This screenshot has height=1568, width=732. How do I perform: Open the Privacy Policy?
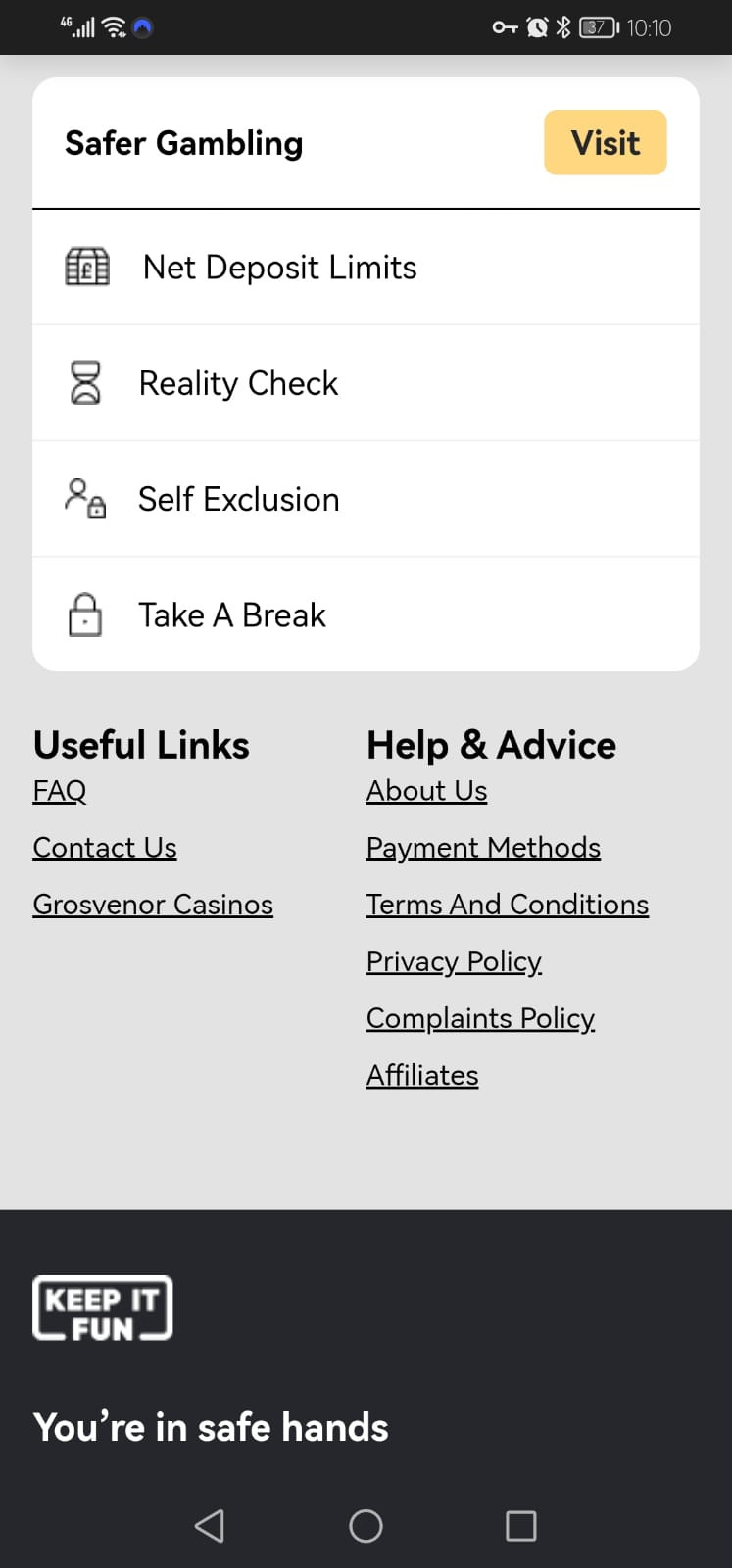pos(454,961)
